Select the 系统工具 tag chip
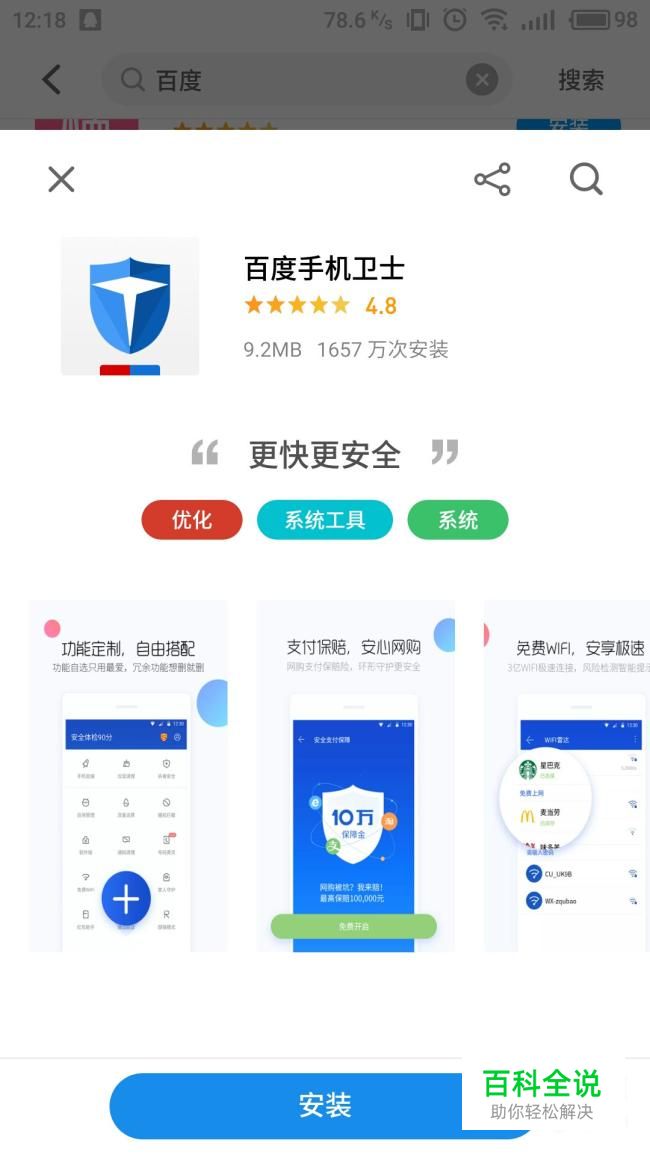Screen dimensions: 650x1155 click(325, 520)
